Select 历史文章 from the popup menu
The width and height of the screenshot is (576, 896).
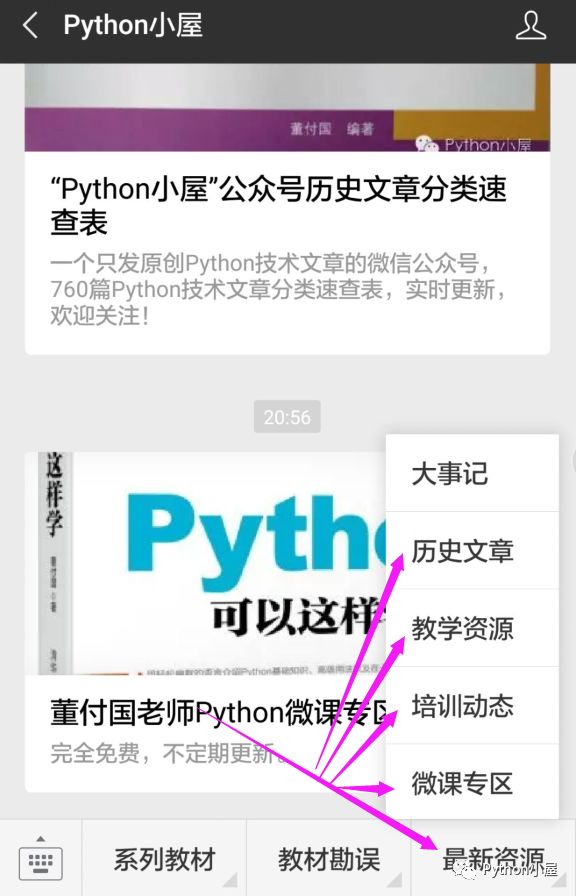tap(473, 550)
